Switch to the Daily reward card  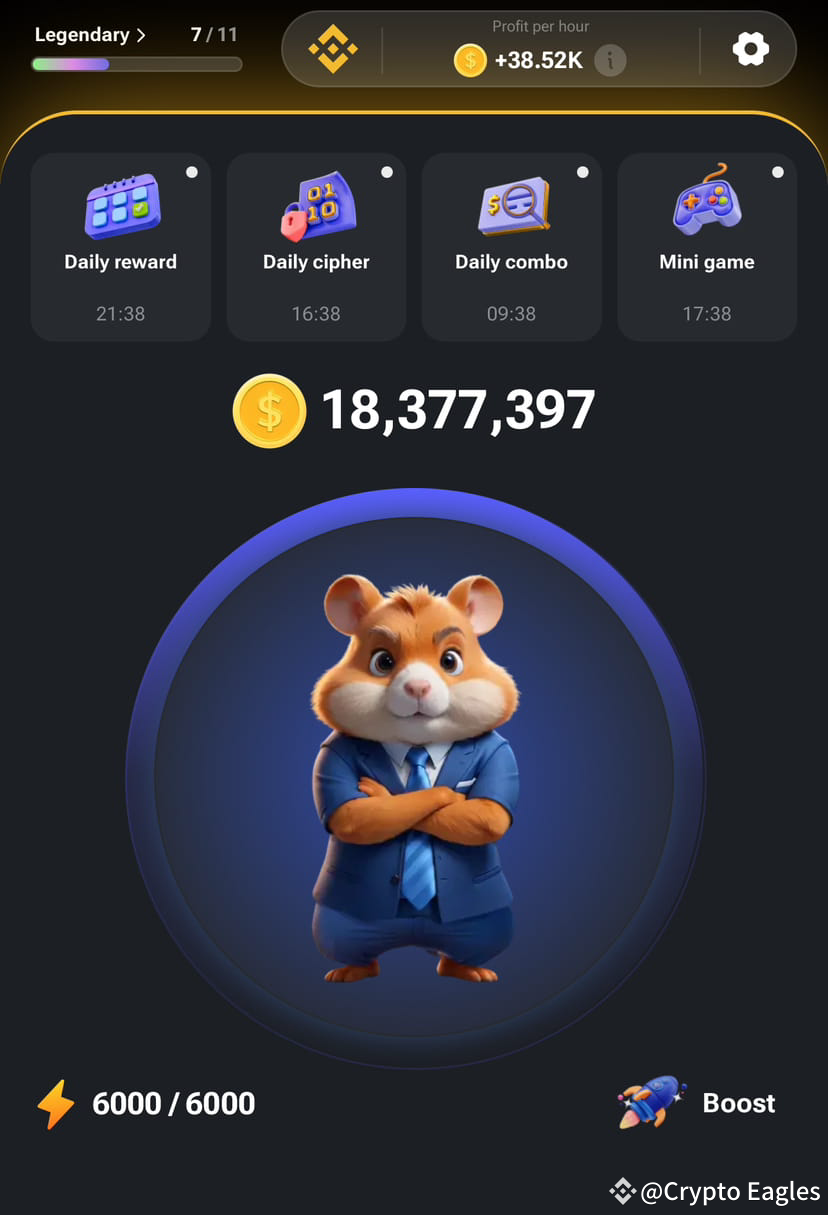pyautogui.click(x=120, y=246)
